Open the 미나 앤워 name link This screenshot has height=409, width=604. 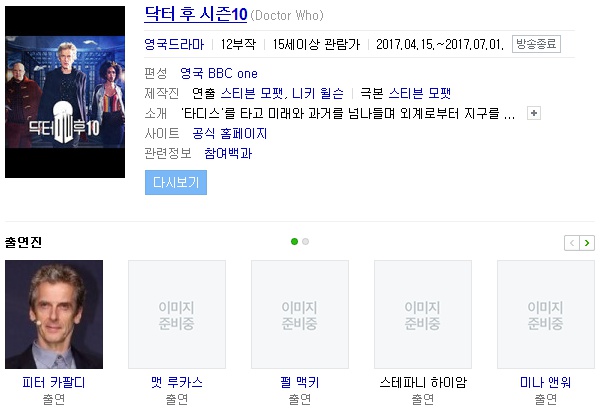545,382
